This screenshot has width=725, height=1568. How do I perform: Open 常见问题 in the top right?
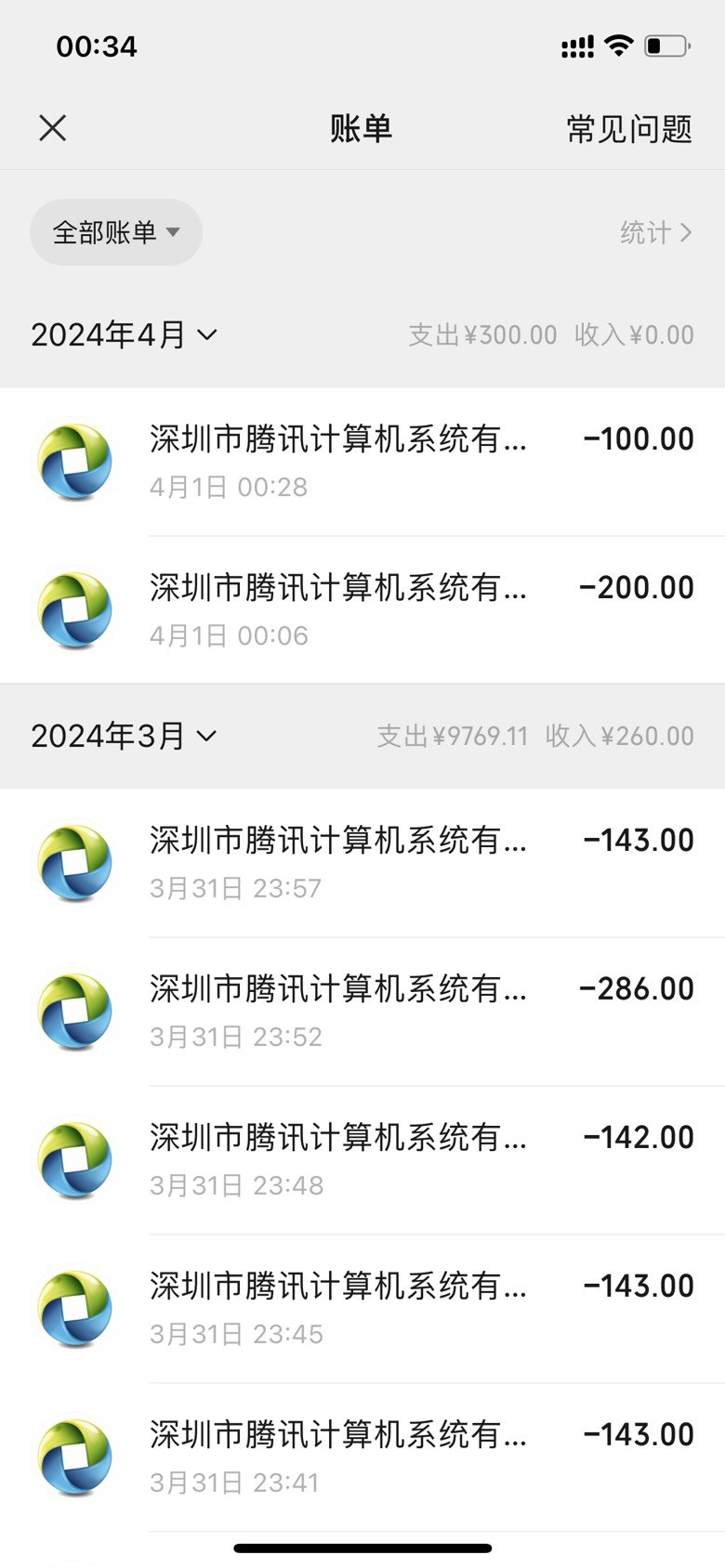click(x=629, y=130)
